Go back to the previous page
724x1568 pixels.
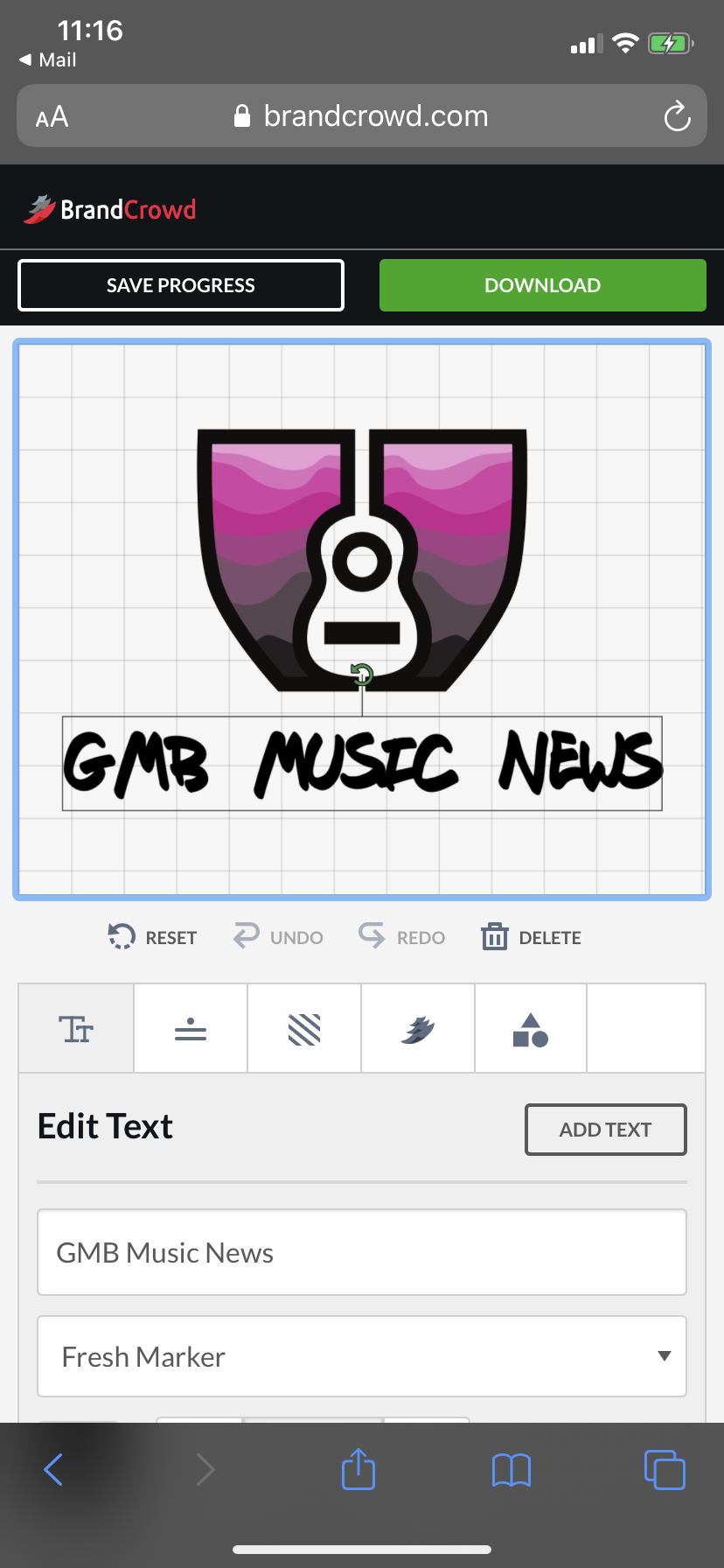pos(53,1469)
